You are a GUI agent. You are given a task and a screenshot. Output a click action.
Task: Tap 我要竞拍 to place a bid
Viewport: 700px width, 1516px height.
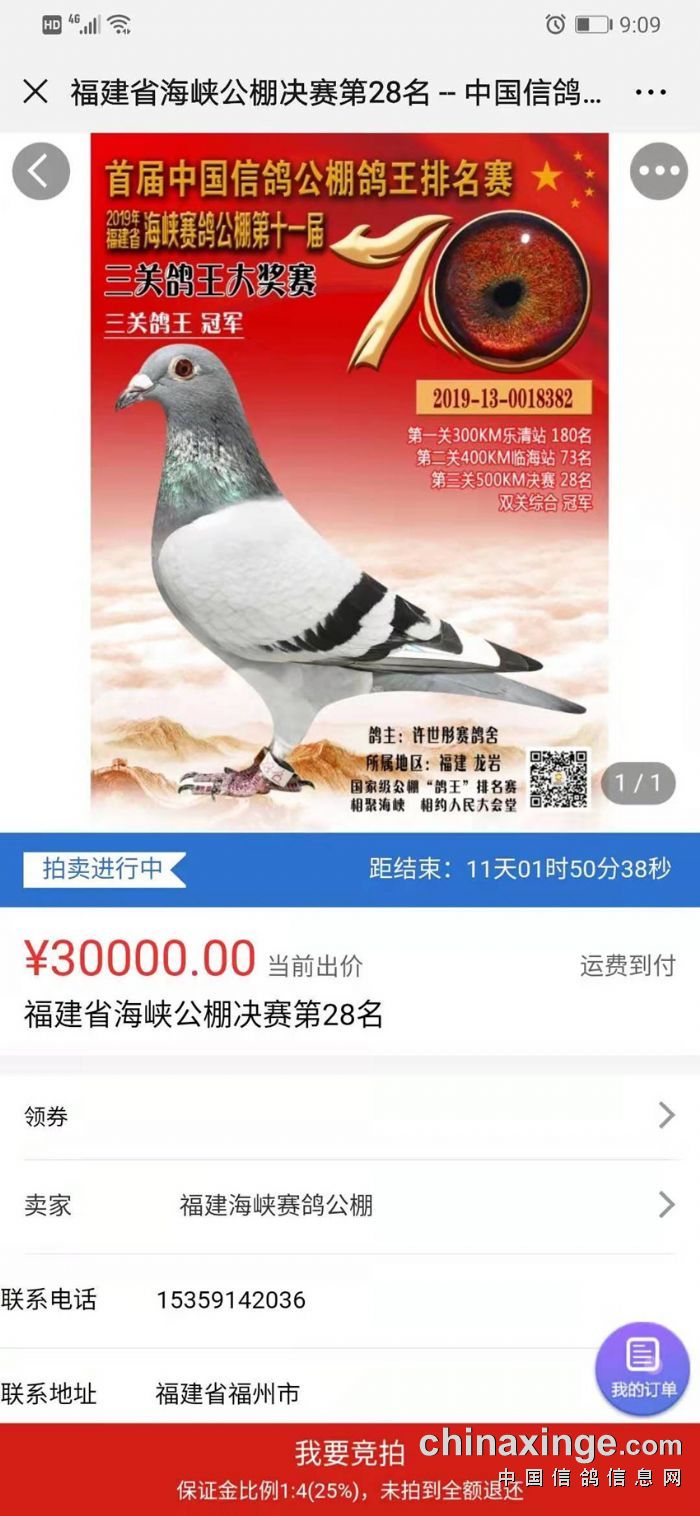(x=349, y=1453)
